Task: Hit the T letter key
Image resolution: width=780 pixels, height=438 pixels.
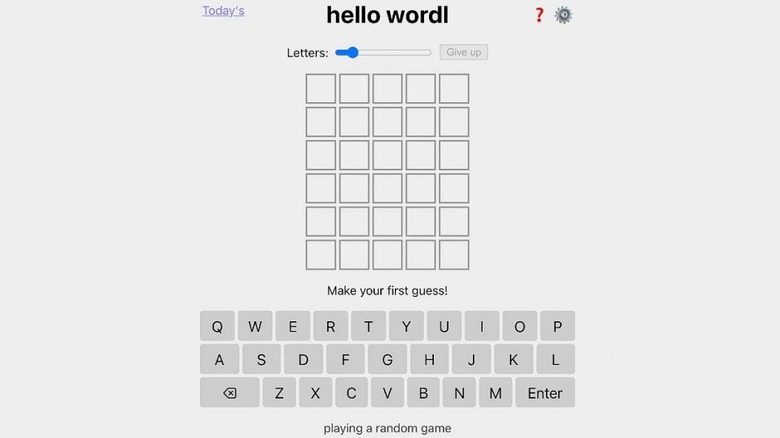Action: (368, 326)
